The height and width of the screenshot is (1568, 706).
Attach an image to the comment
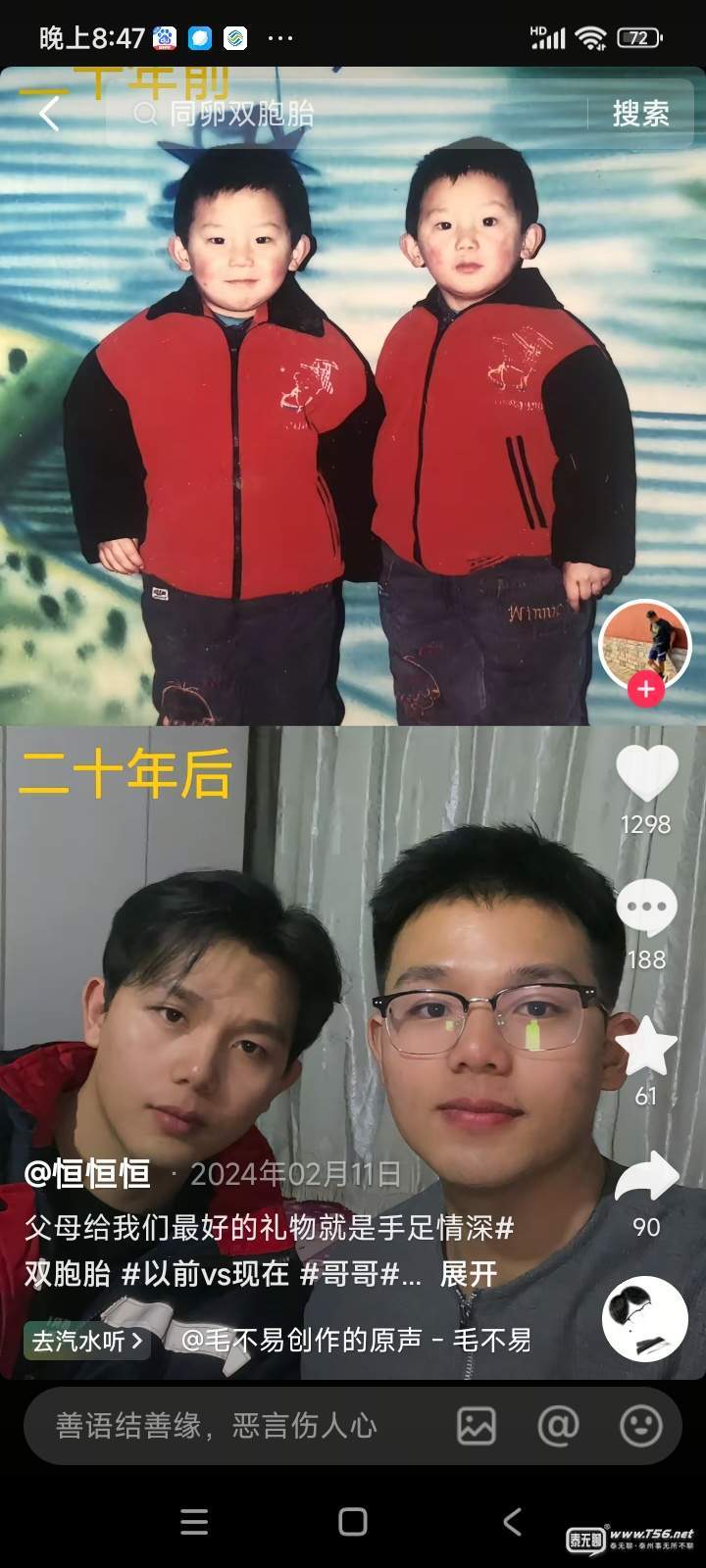tap(477, 1426)
